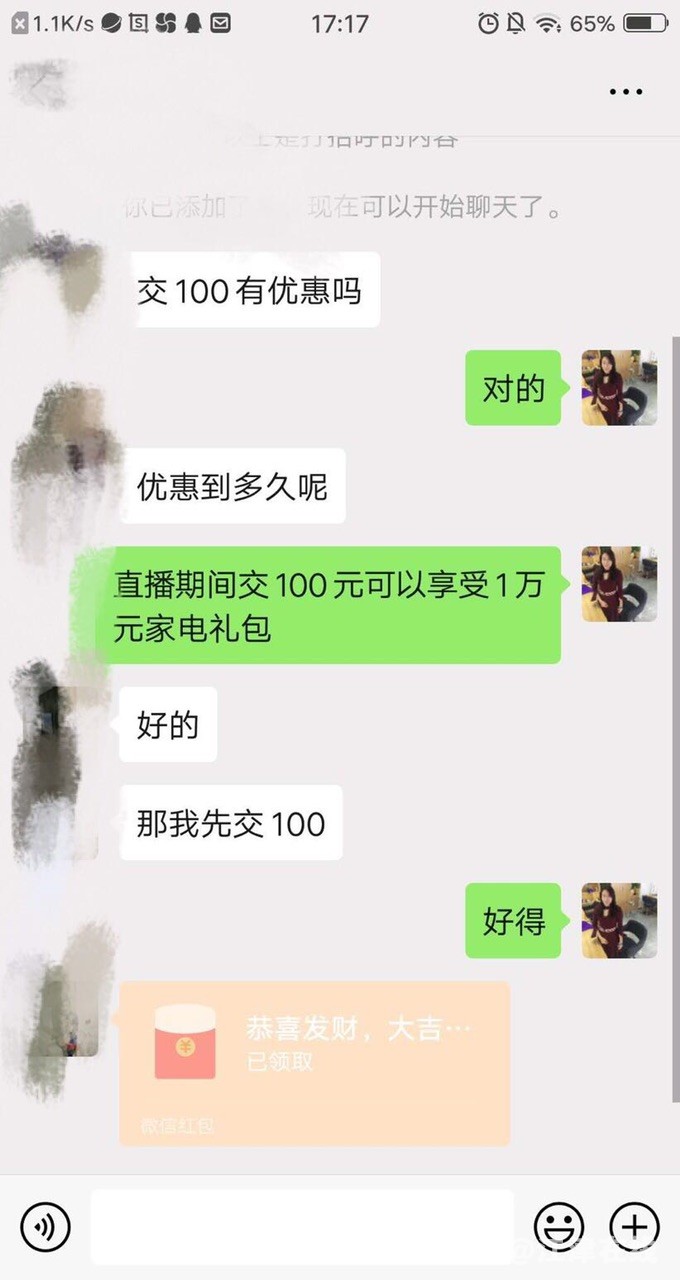Viewport: 680px width, 1280px height.
Task: Open the plus attachment menu
Action: pyautogui.click(x=634, y=1225)
